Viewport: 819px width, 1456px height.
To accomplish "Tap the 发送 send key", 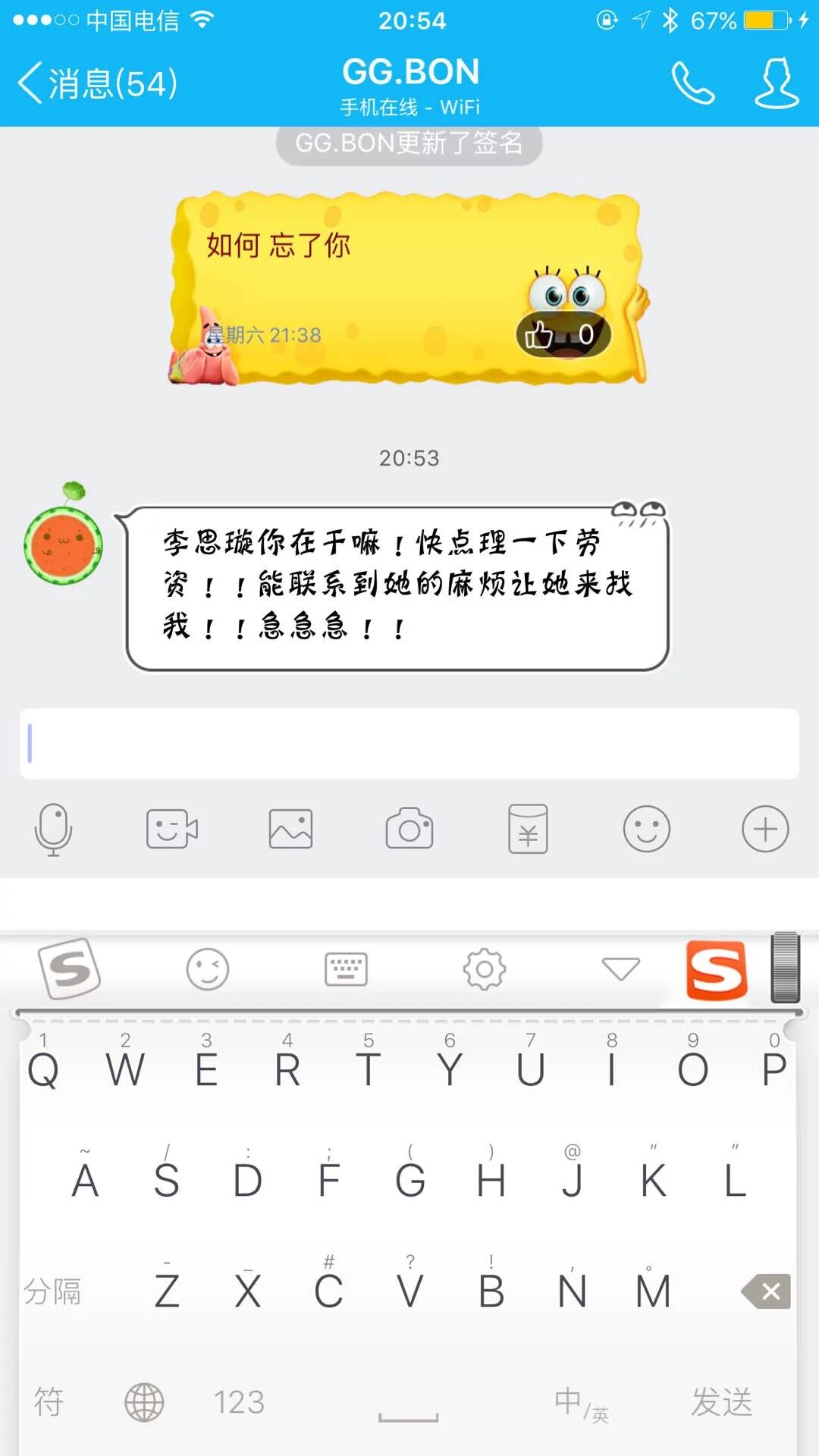I will [721, 1401].
